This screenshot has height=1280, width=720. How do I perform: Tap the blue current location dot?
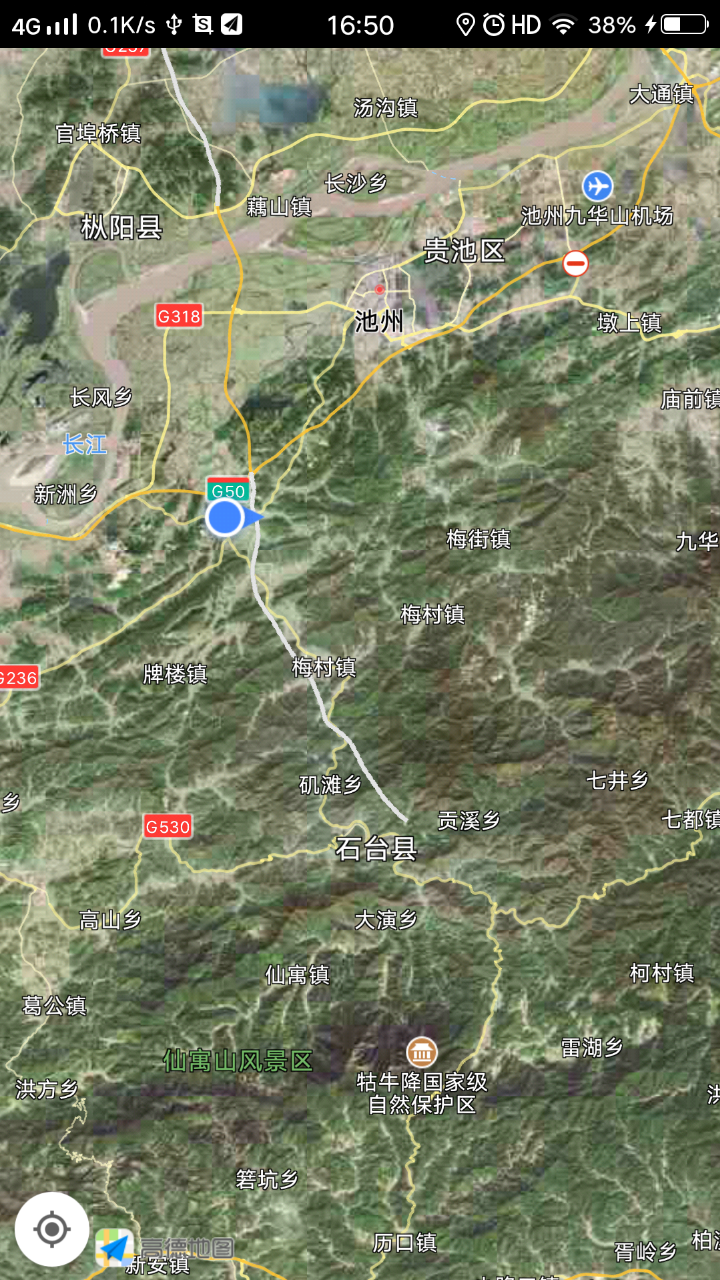coord(225,518)
